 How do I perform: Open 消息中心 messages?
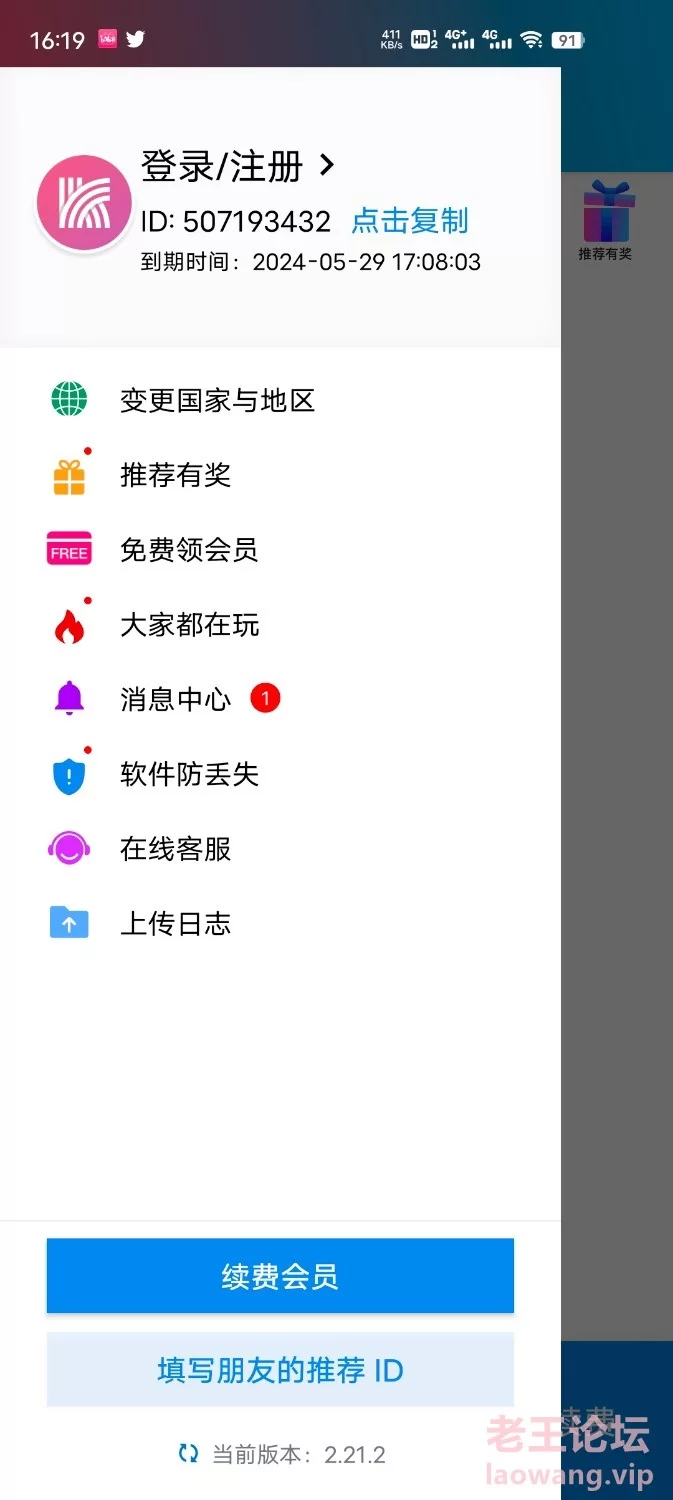(280, 699)
